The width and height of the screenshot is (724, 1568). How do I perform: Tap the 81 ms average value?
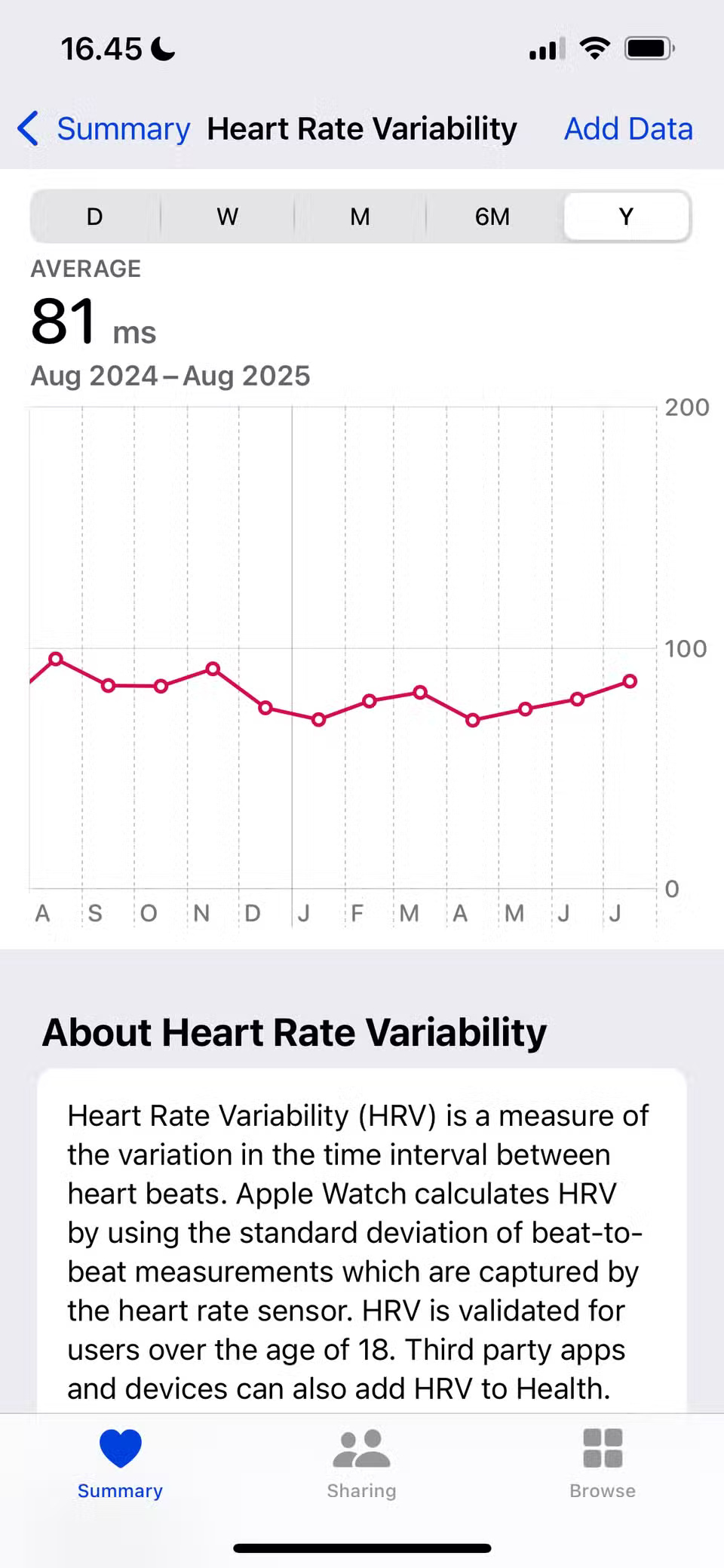pyautogui.click(x=92, y=322)
